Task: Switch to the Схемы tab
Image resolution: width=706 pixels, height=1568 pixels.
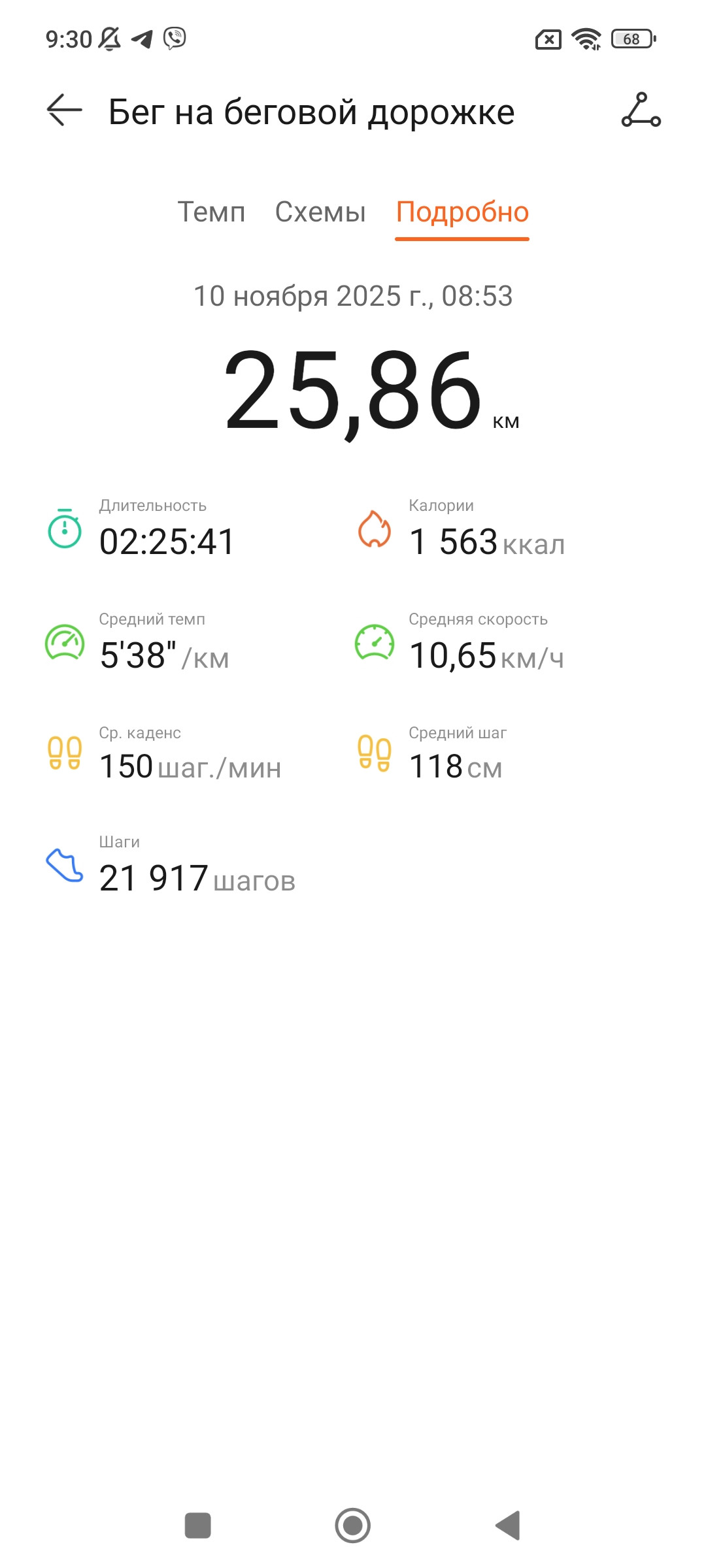Action: [x=320, y=212]
